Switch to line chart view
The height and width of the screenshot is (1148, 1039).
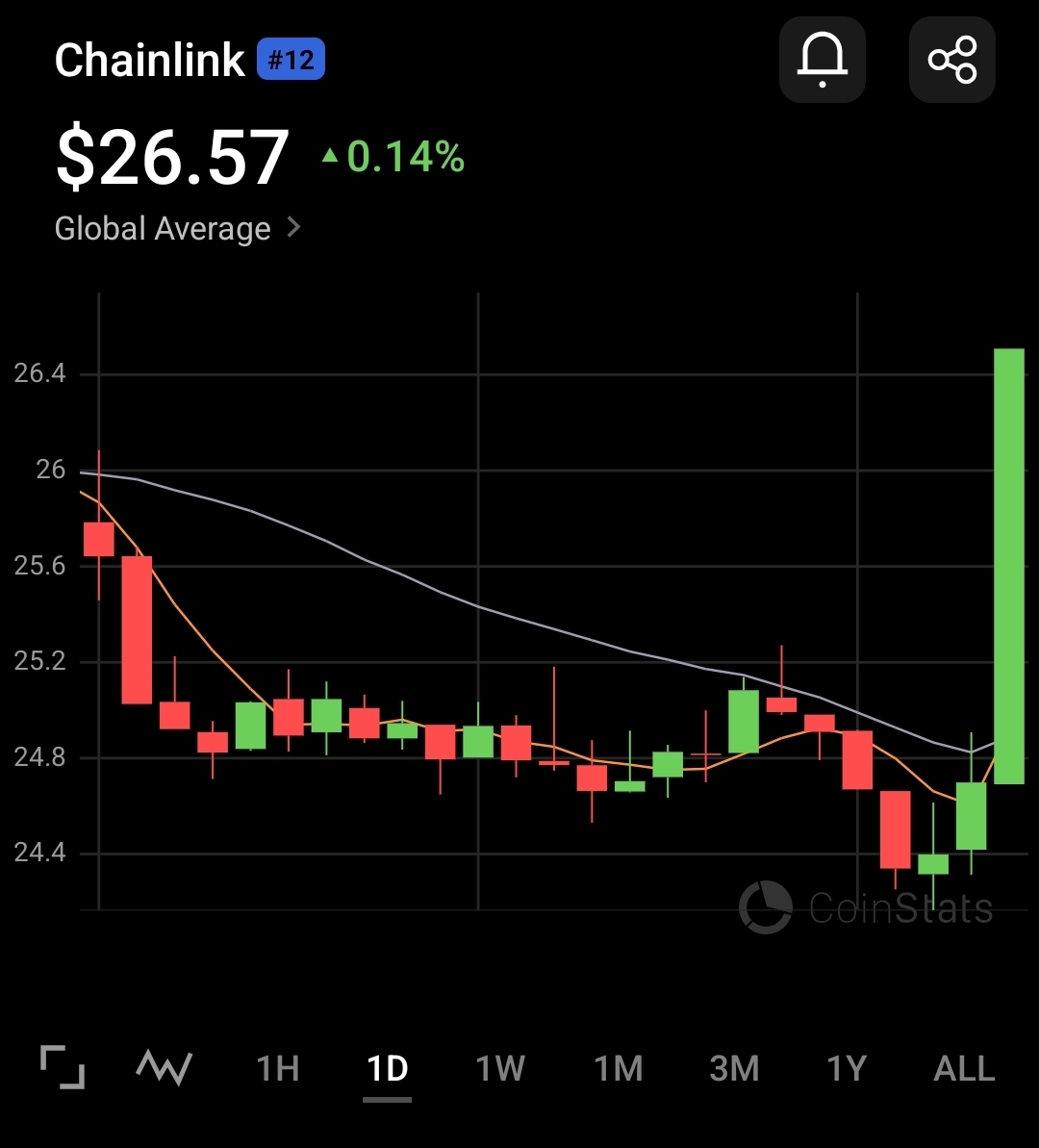[164, 1068]
